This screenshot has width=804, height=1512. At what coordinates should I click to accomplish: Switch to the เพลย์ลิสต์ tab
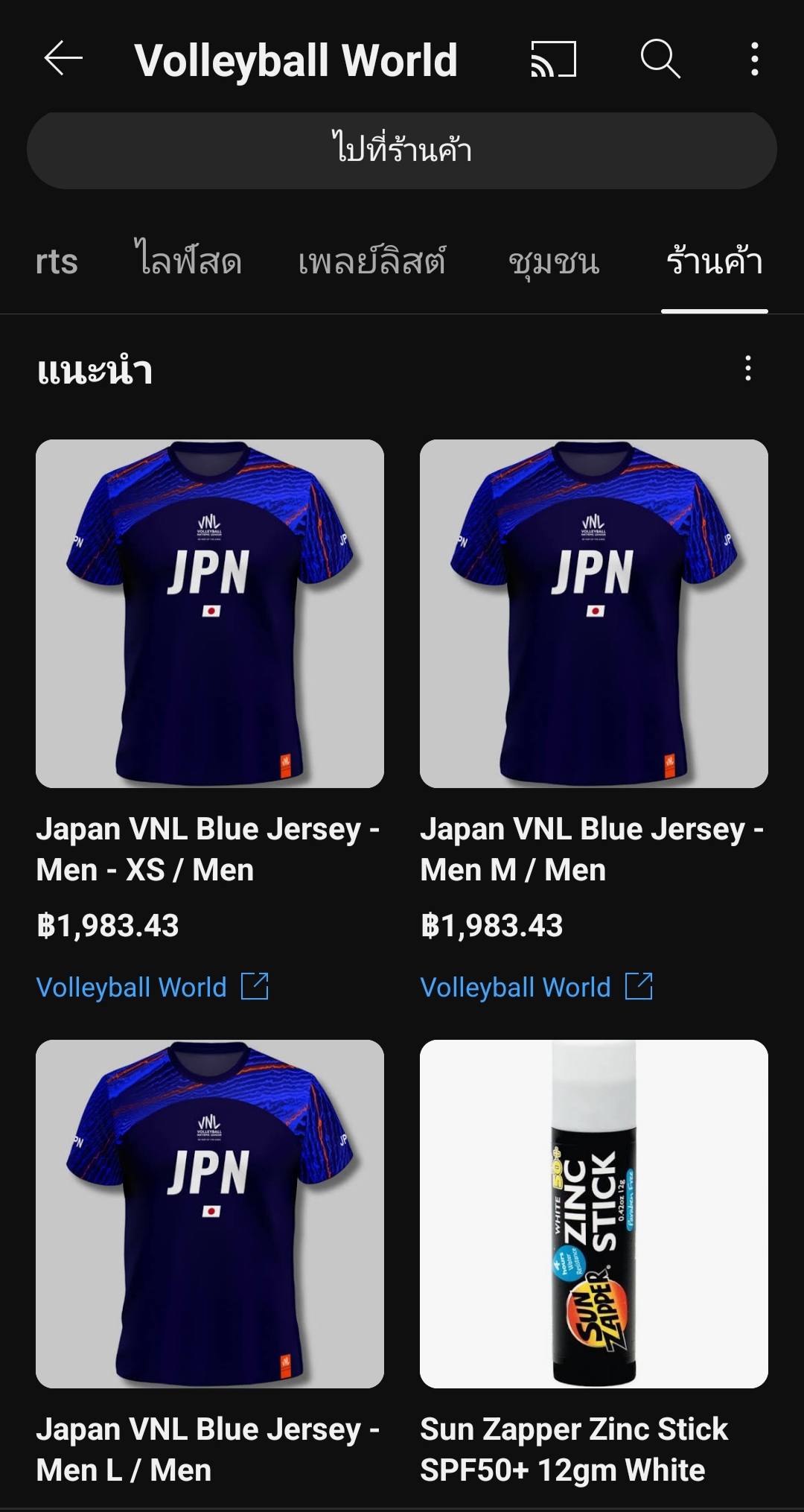click(x=372, y=261)
